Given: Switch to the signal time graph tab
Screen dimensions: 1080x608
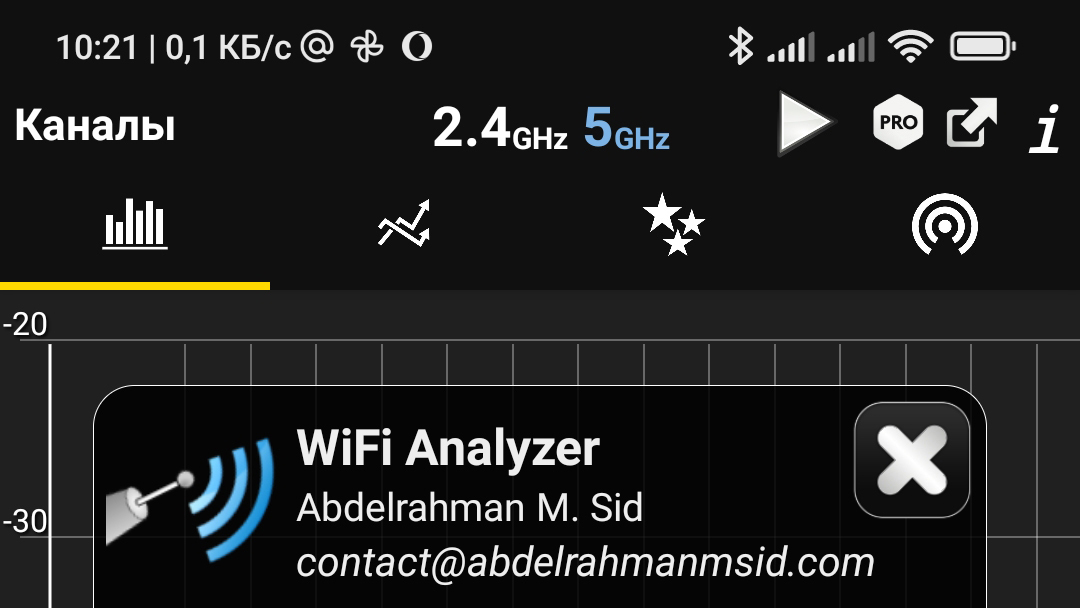Looking at the screenshot, I should point(404,224).
